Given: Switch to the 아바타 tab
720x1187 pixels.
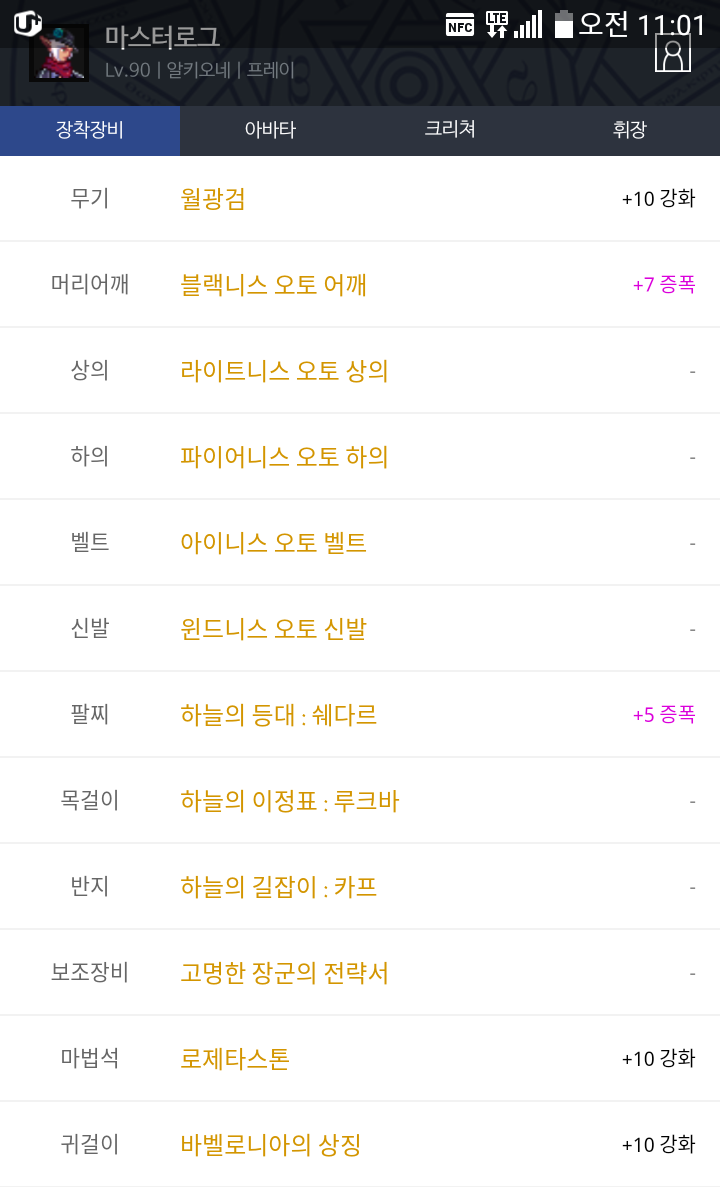Looking at the screenshot, I should pyautogui.click(x=270, y=130).
